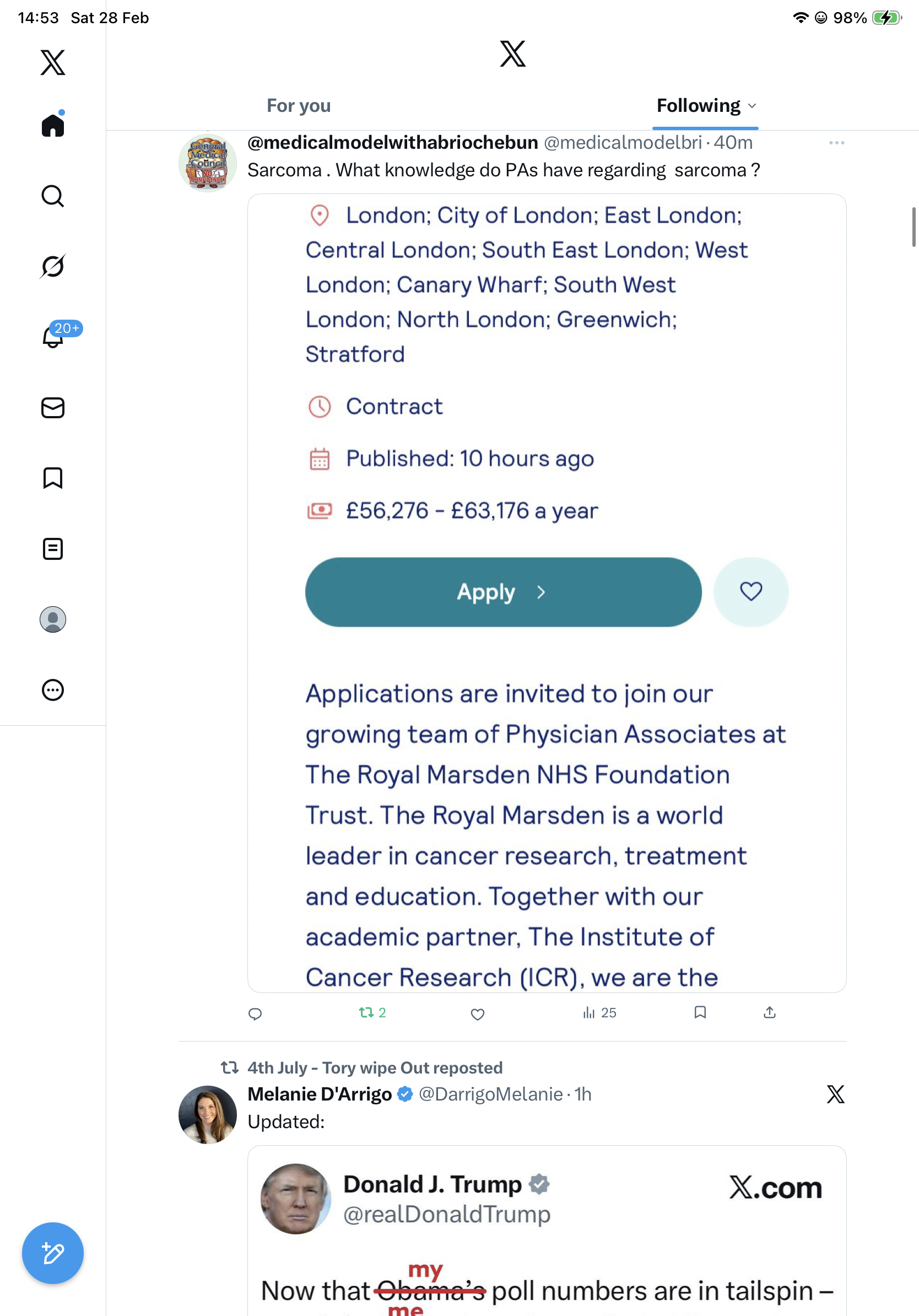Open the job advert image in sarcoma post
919x1316 pixels.
click(547, 592)
